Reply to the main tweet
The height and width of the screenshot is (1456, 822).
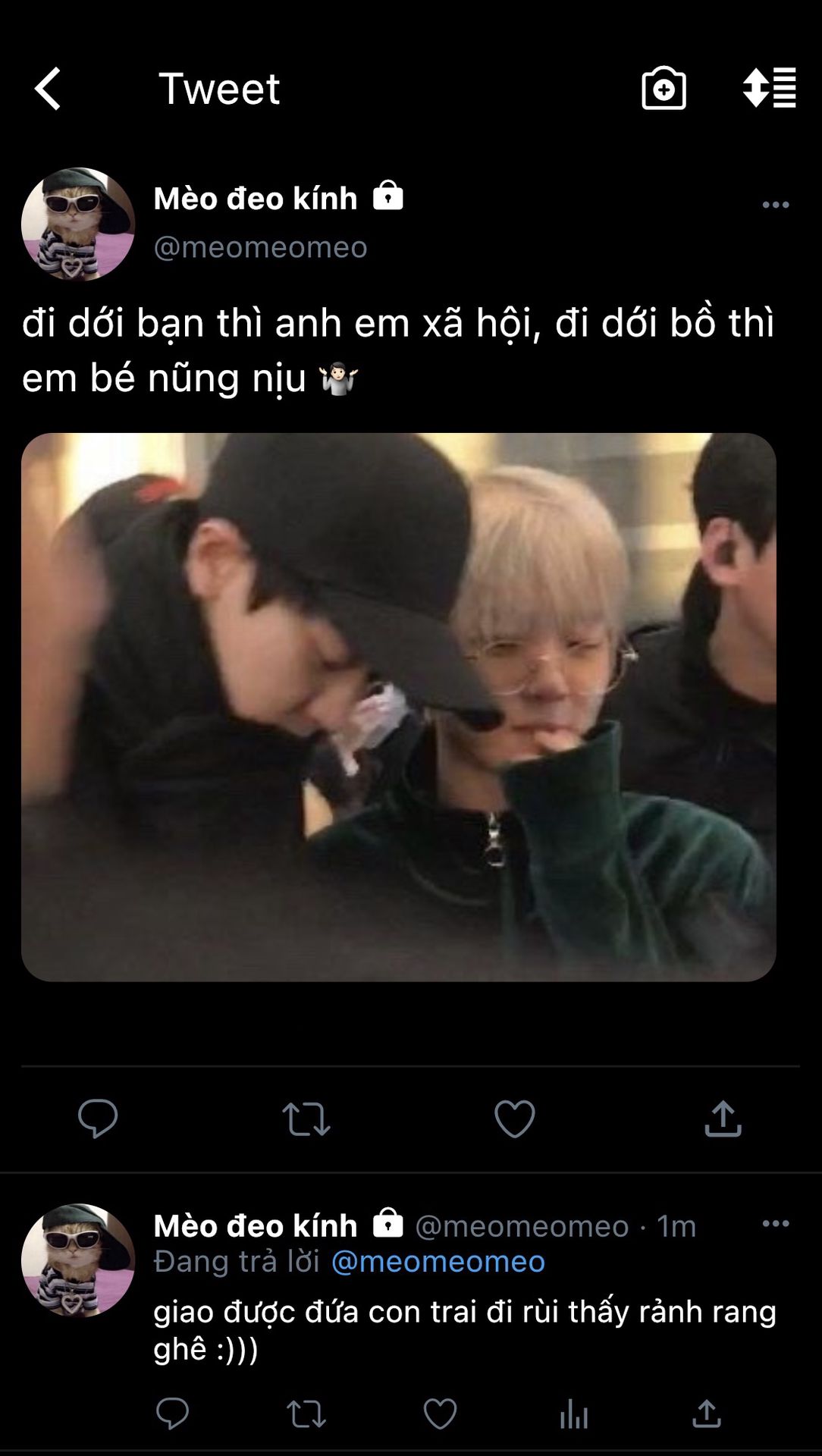tap(98, 1119)
